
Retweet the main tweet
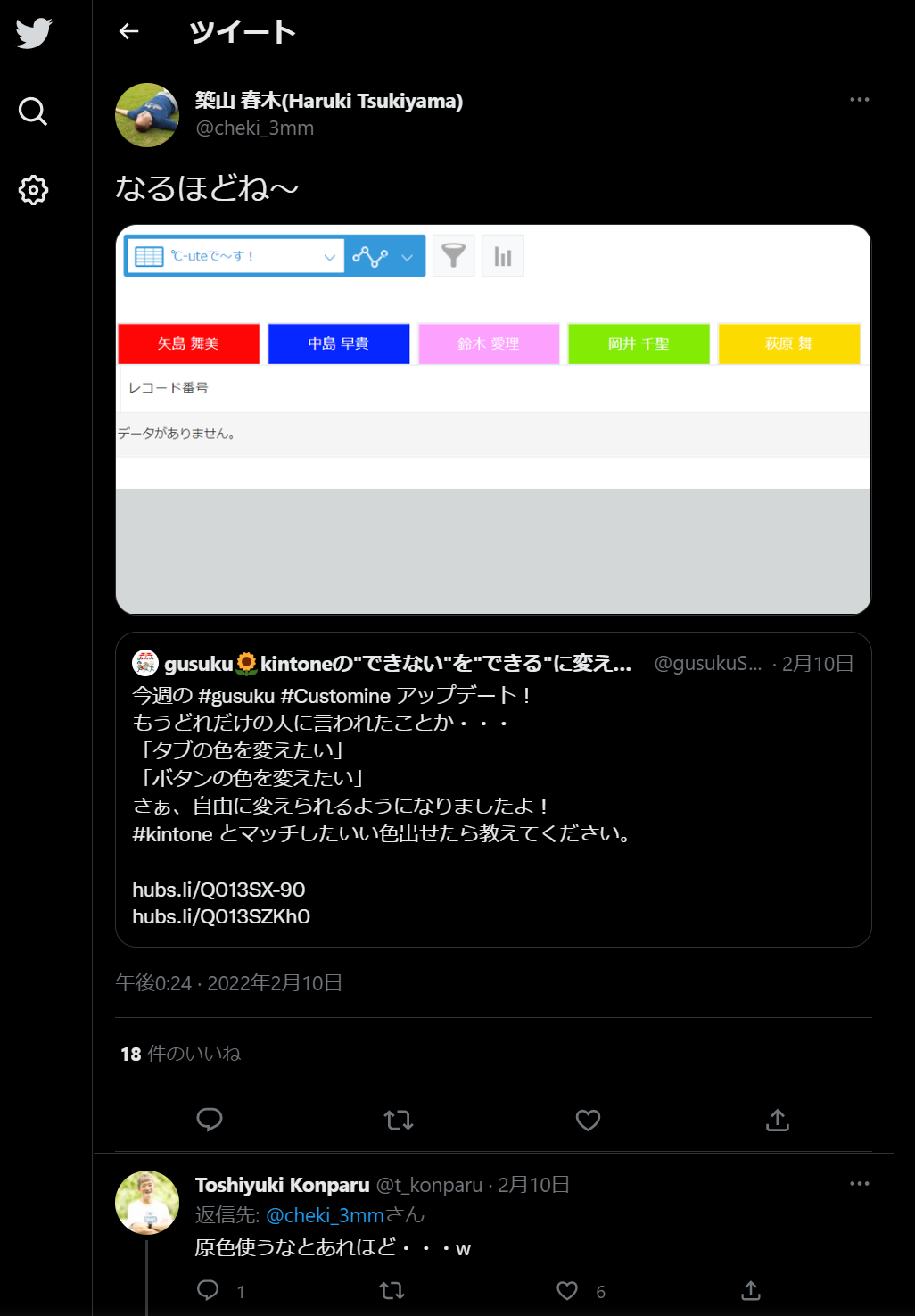399,1120
